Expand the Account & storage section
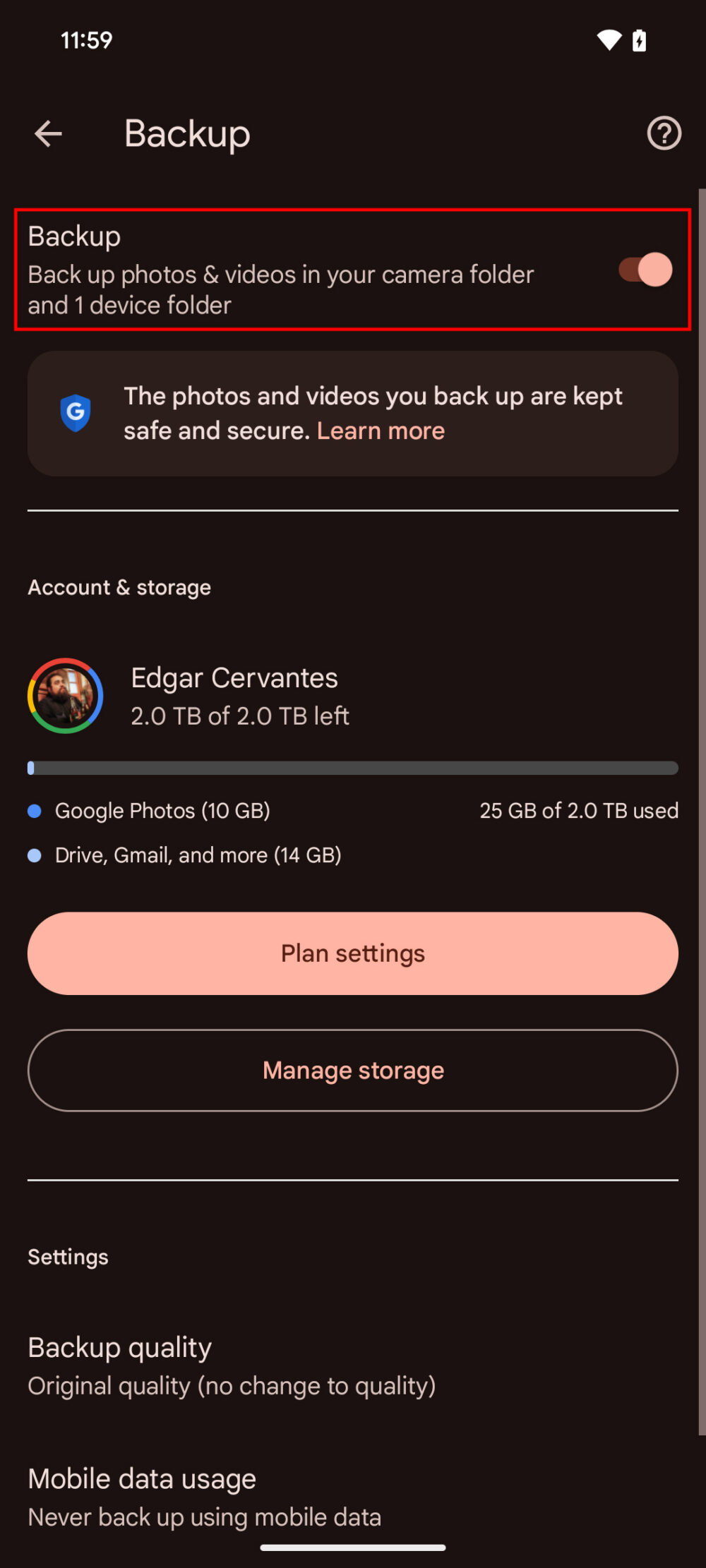706x1568 pixels. (x=119, y=587)
